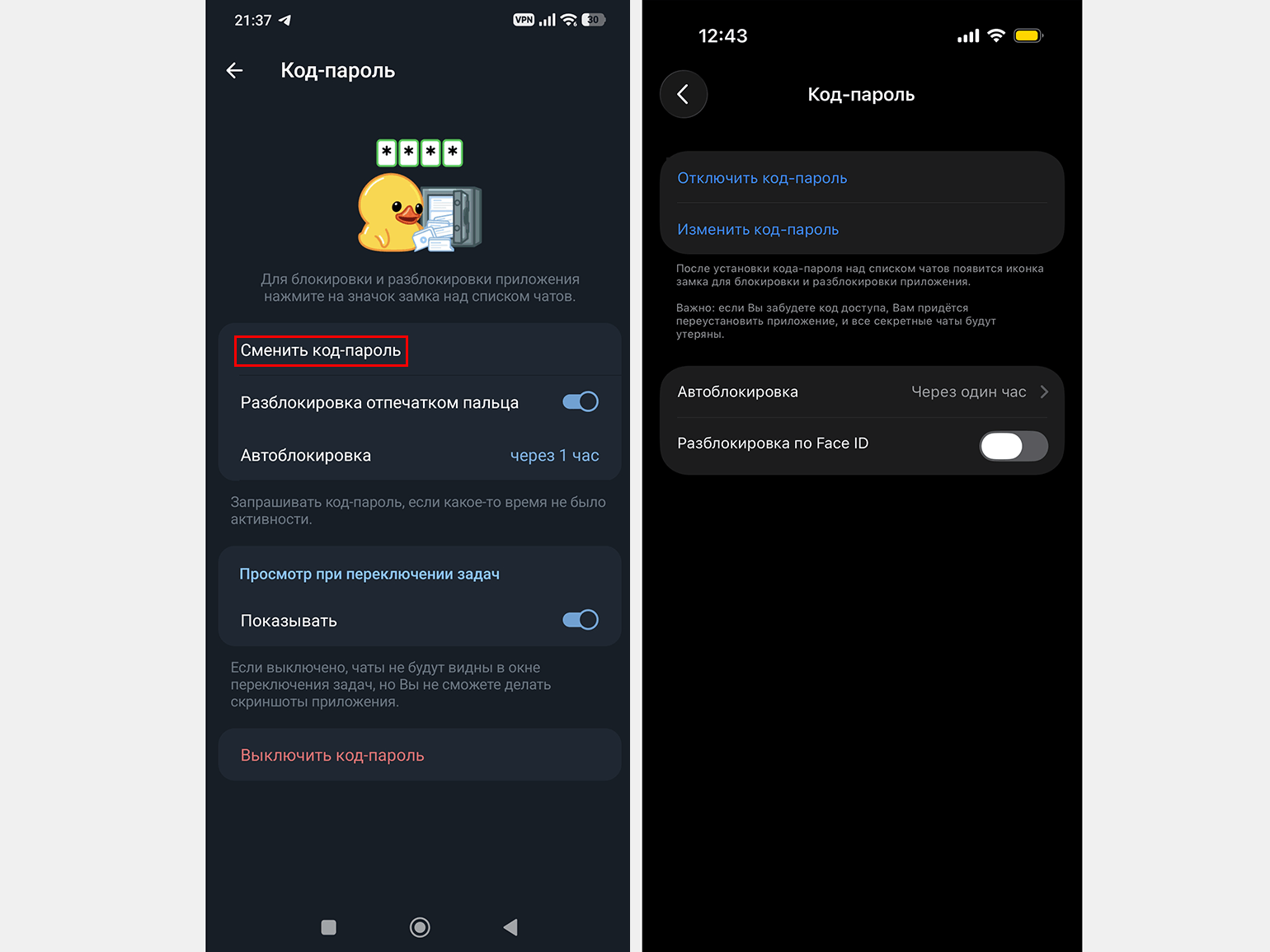The height and width of the screenshot is (952, 1270).
Task: Open Изменить код-пароль
Action: (x=758, y=230)
